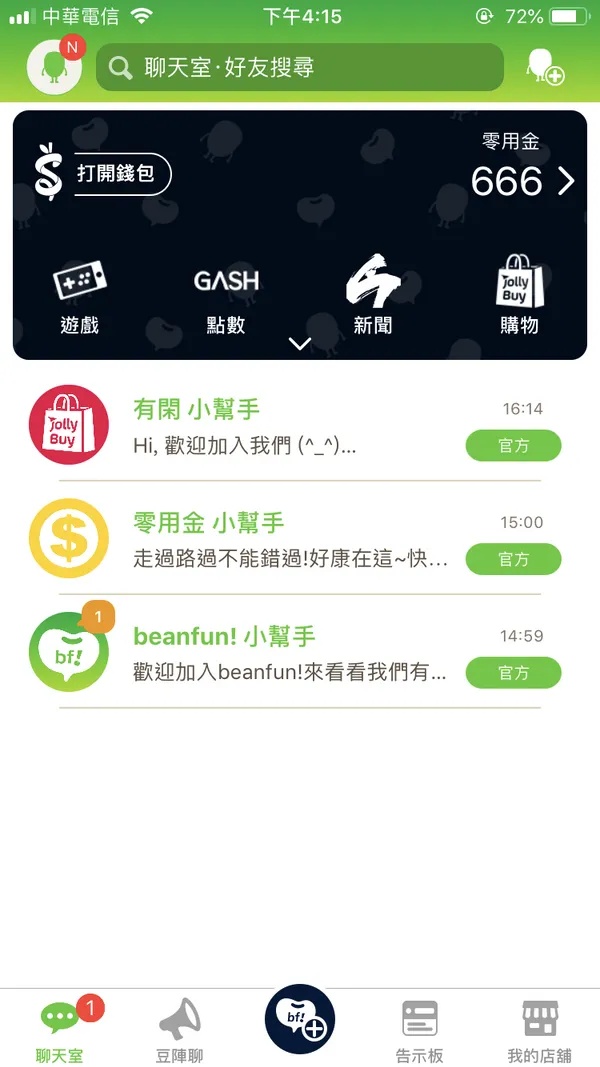Switch to the 我的店鋪 tab

(x=539, y=1030)
